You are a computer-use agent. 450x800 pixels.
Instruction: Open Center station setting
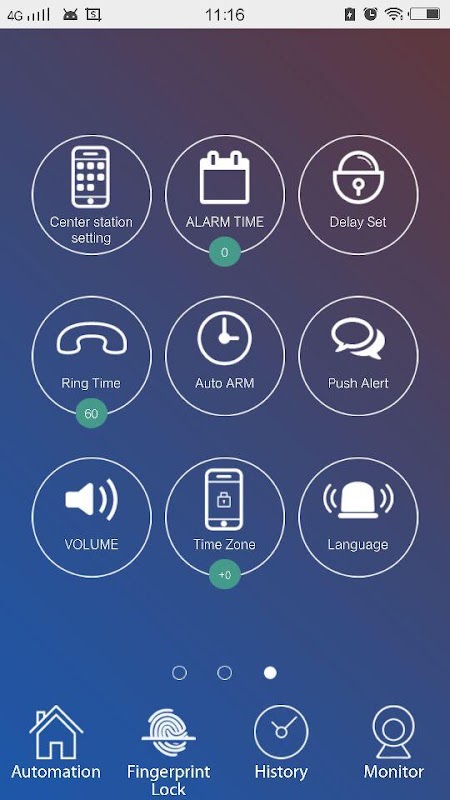(x=91, y=194)
